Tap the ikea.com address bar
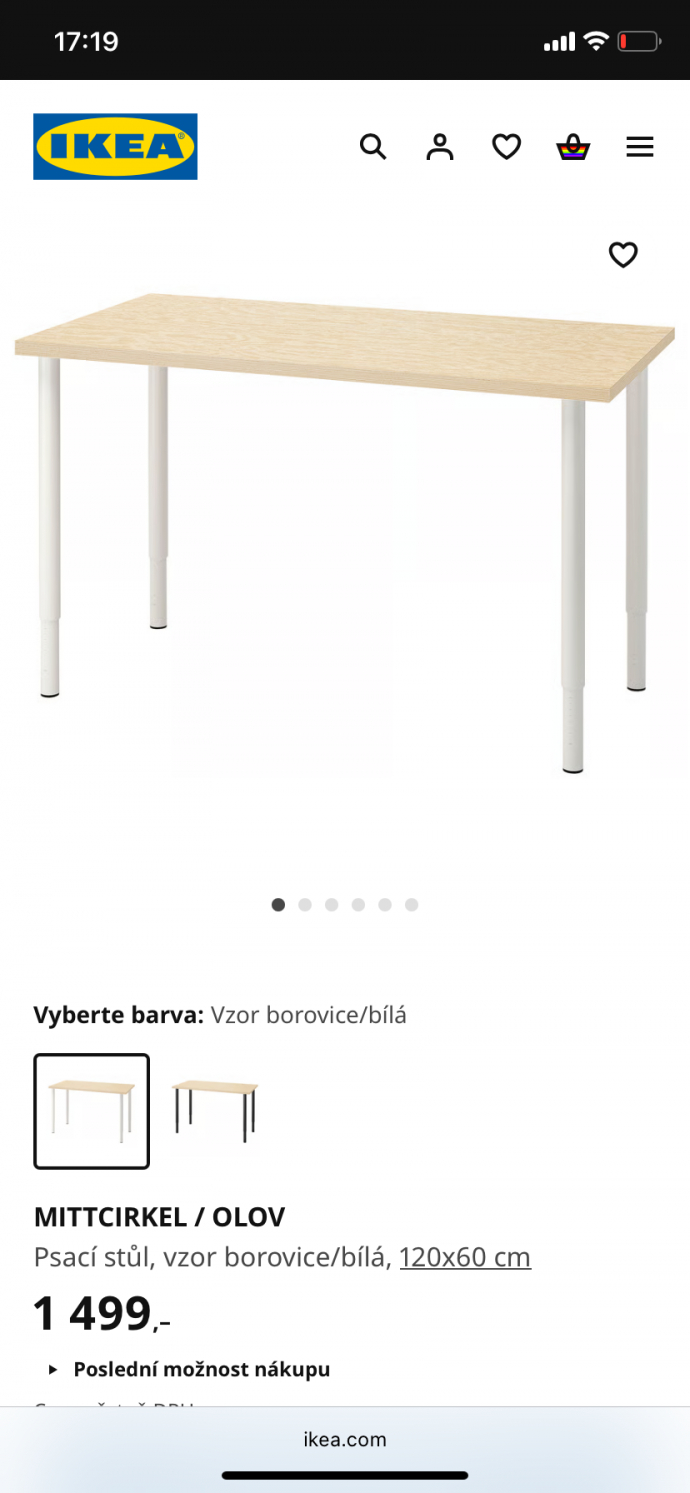690x1493 pixels. [345, 1440]
